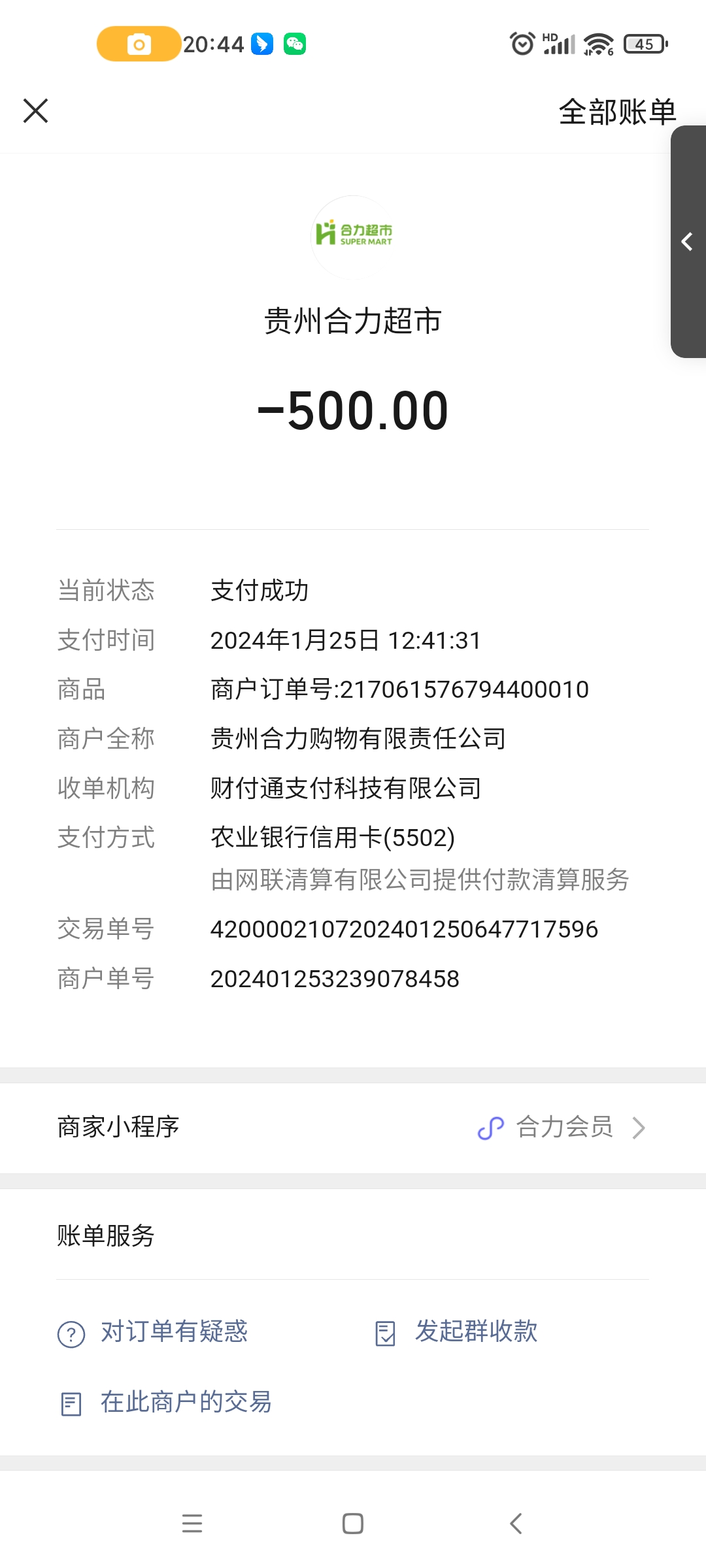Screen dimensions: 706x1568
Task: Go back using the system back button
Action: [x=516, y=1524]
